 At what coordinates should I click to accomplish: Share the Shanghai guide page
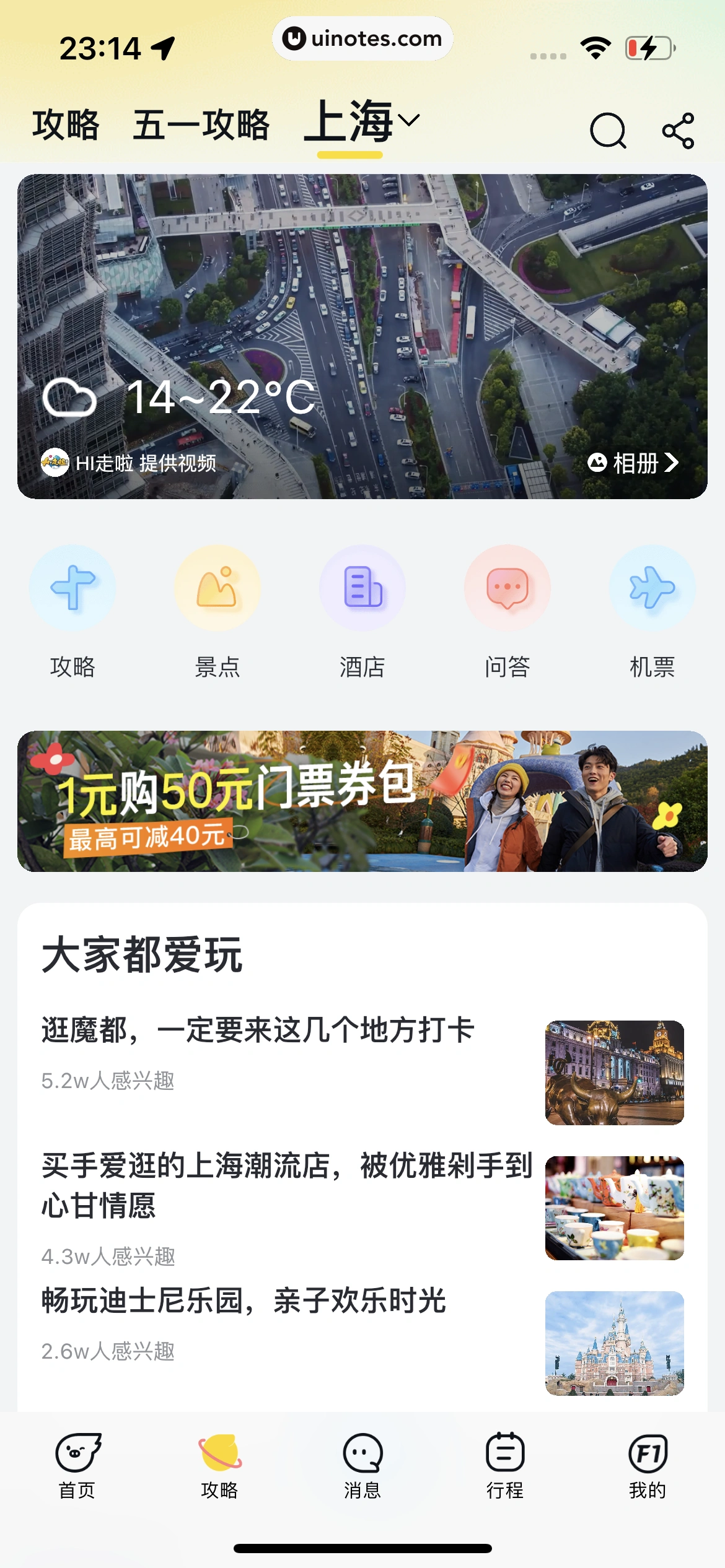(678, 130)
